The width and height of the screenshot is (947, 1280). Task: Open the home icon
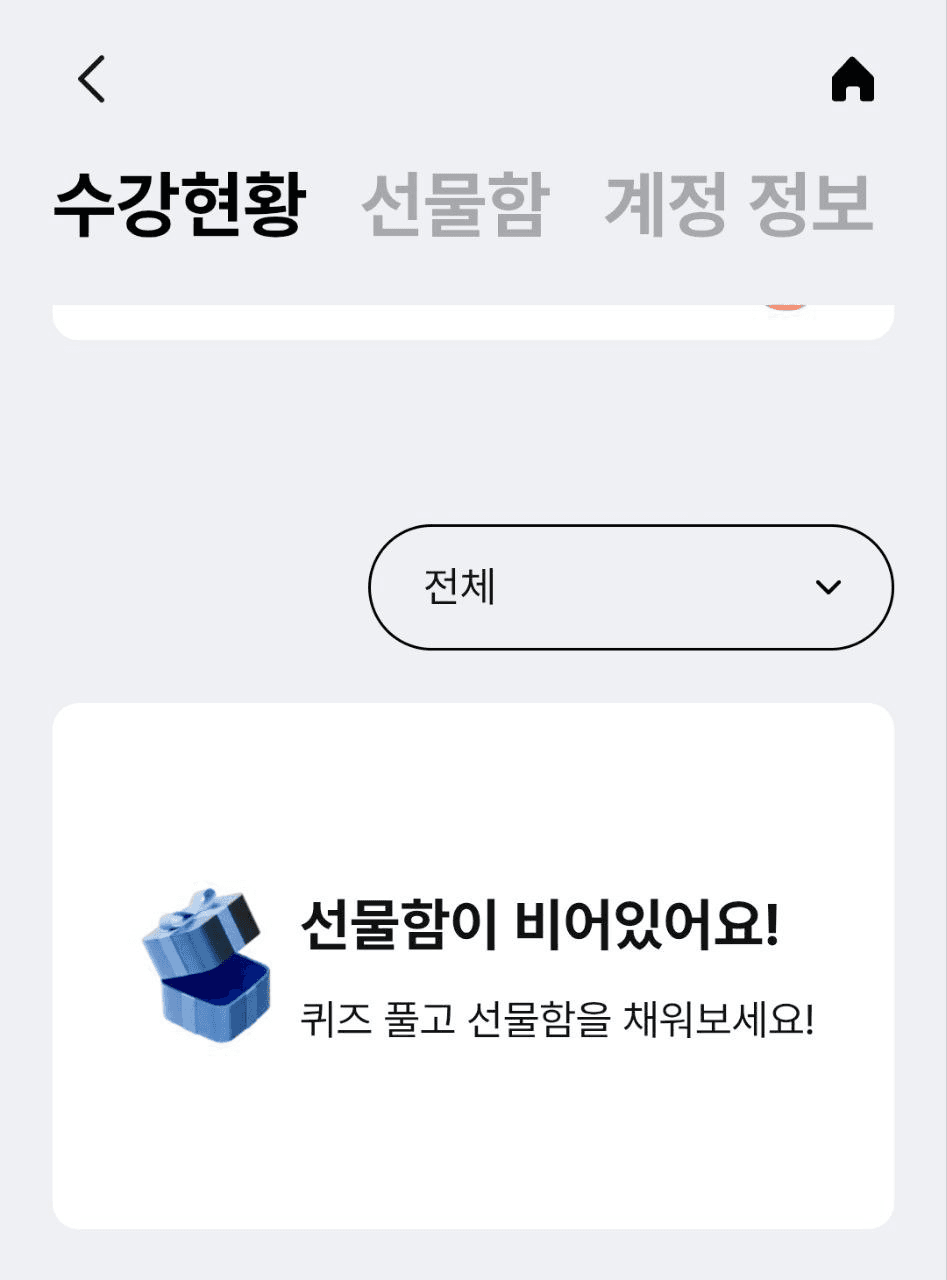[852, 80]
